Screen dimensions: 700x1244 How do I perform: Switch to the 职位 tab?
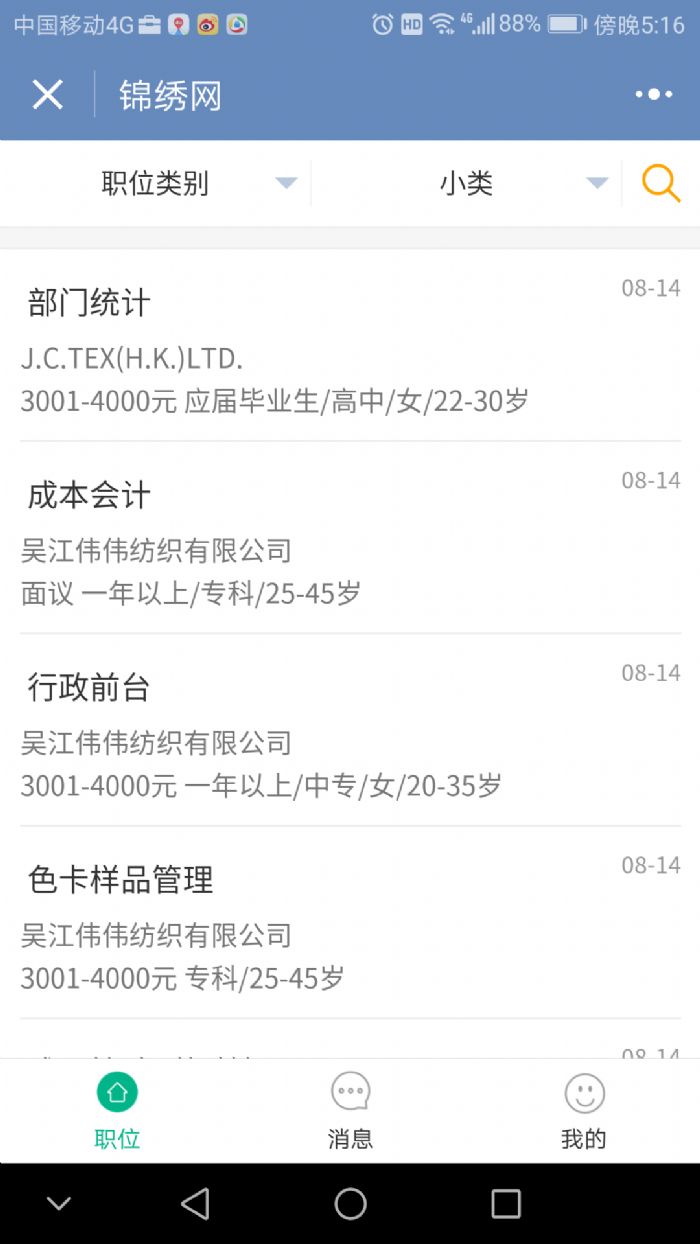pos(117,1112)
